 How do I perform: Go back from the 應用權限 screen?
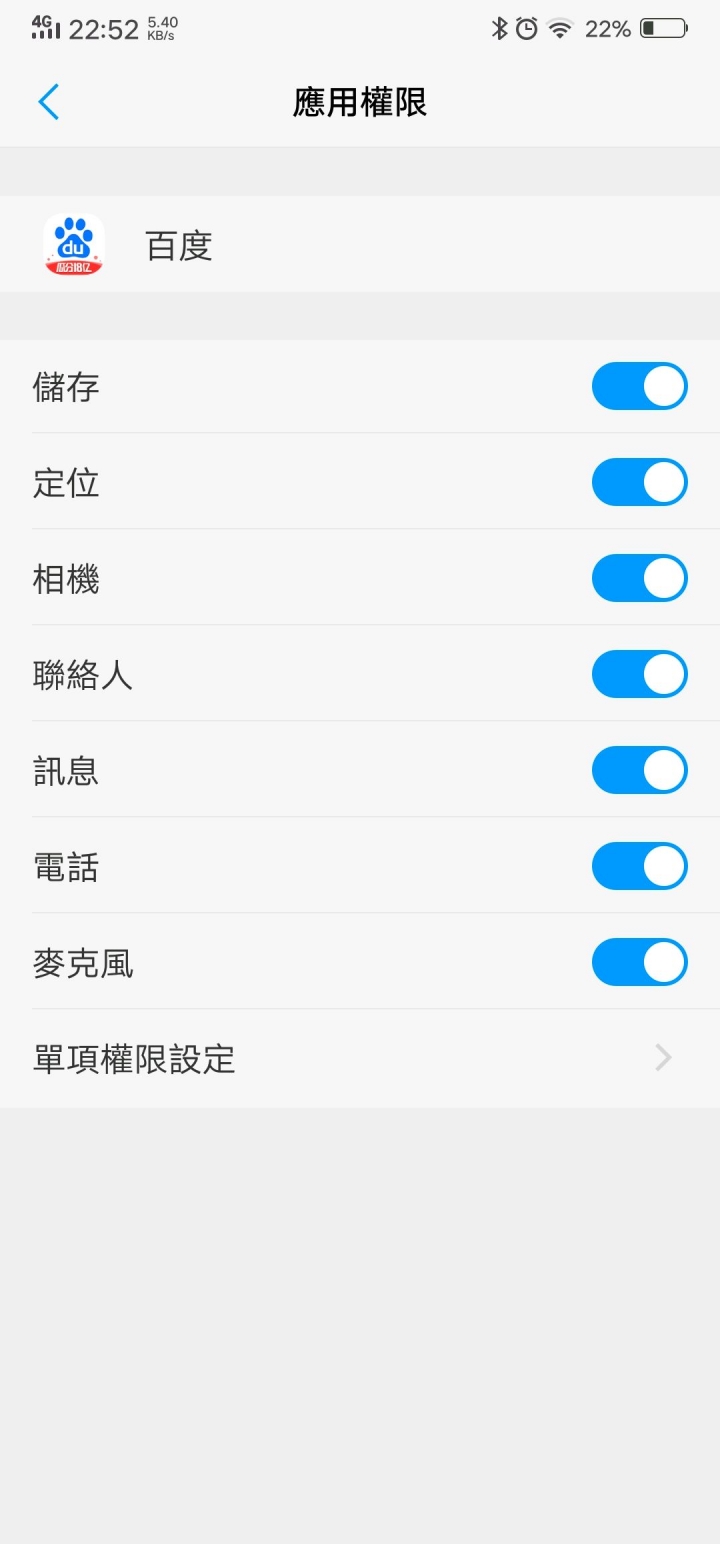[49, 102]
